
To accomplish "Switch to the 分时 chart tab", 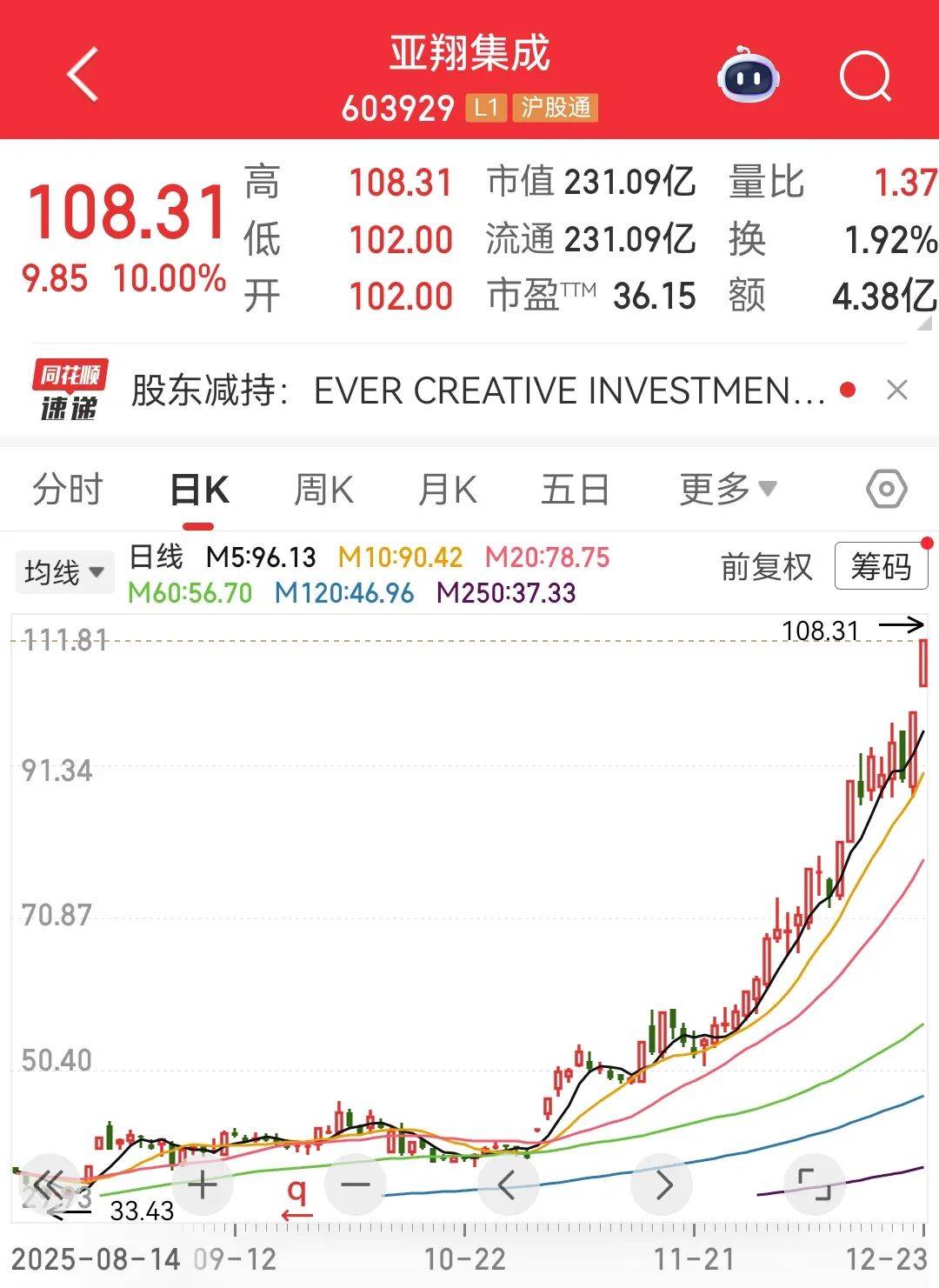I will (x=67, y=490).
